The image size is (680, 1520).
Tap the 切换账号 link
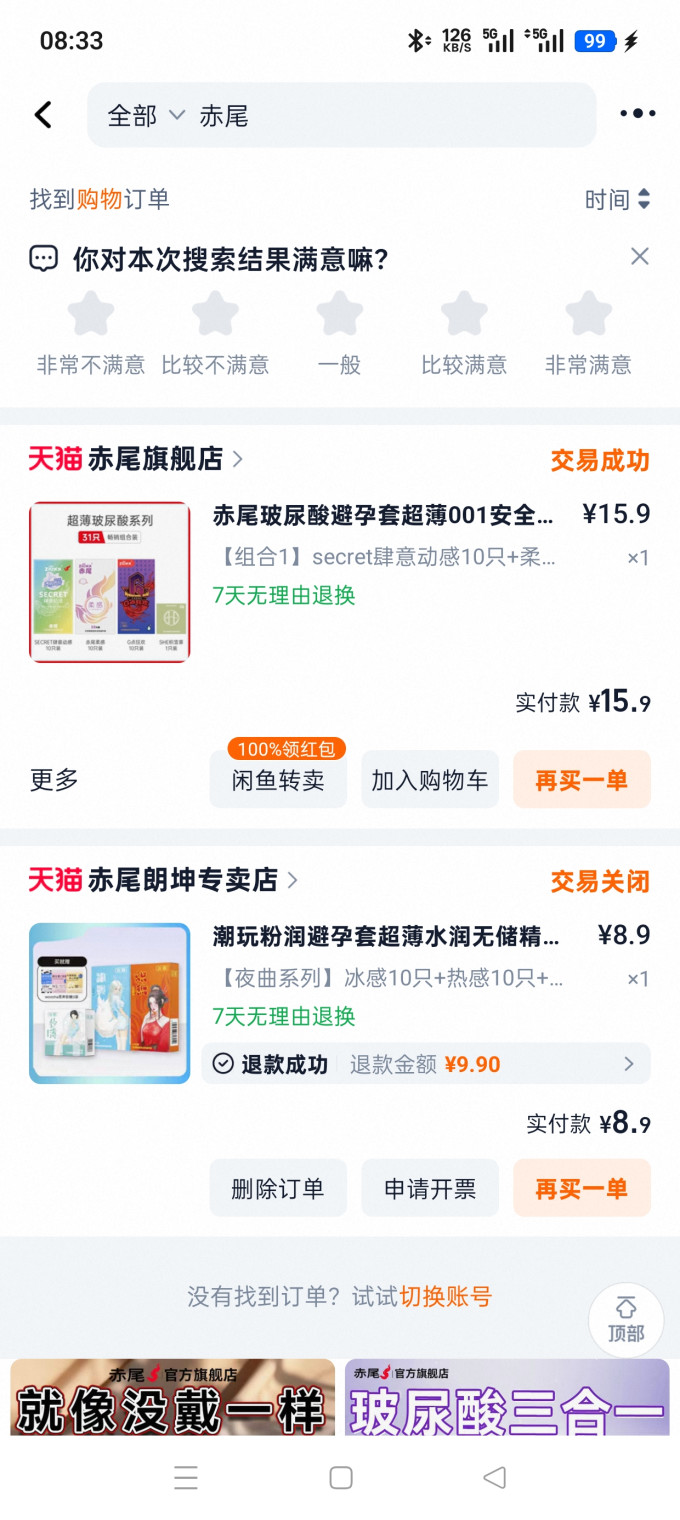(x=446, y=1297)
